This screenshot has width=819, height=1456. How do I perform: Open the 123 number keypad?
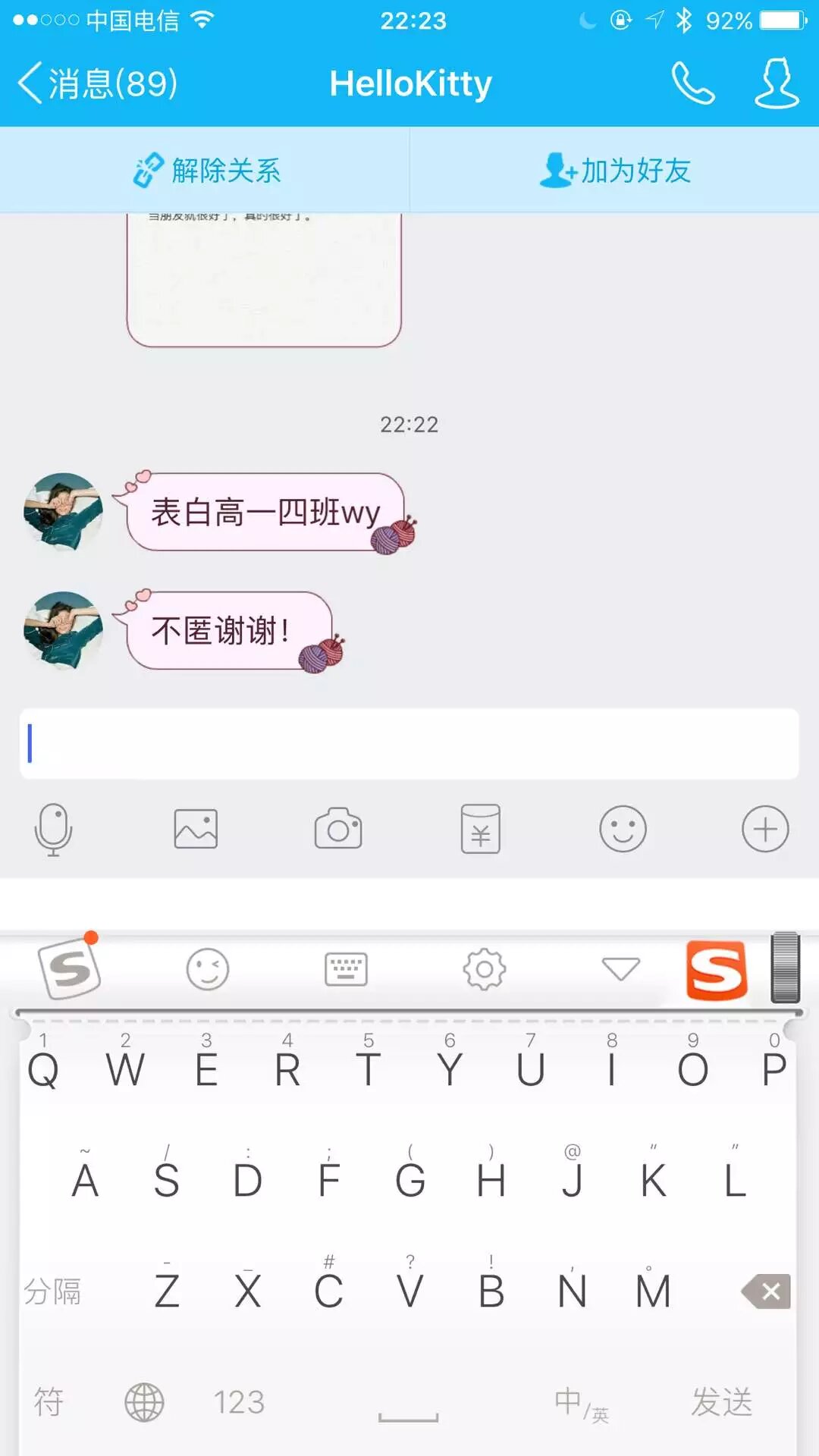click(239, 1402)
